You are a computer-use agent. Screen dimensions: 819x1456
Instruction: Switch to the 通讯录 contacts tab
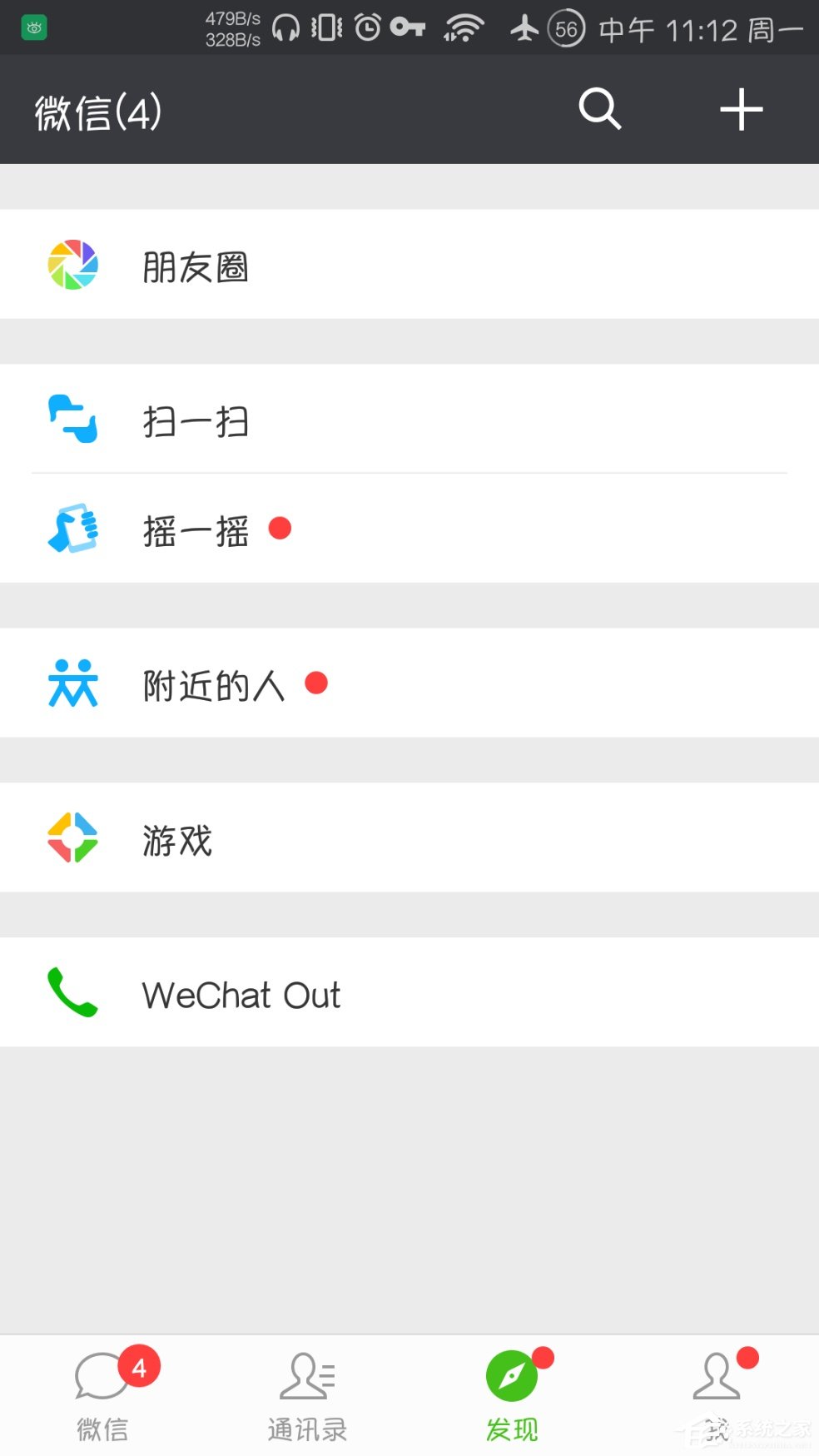(307, 1394)
